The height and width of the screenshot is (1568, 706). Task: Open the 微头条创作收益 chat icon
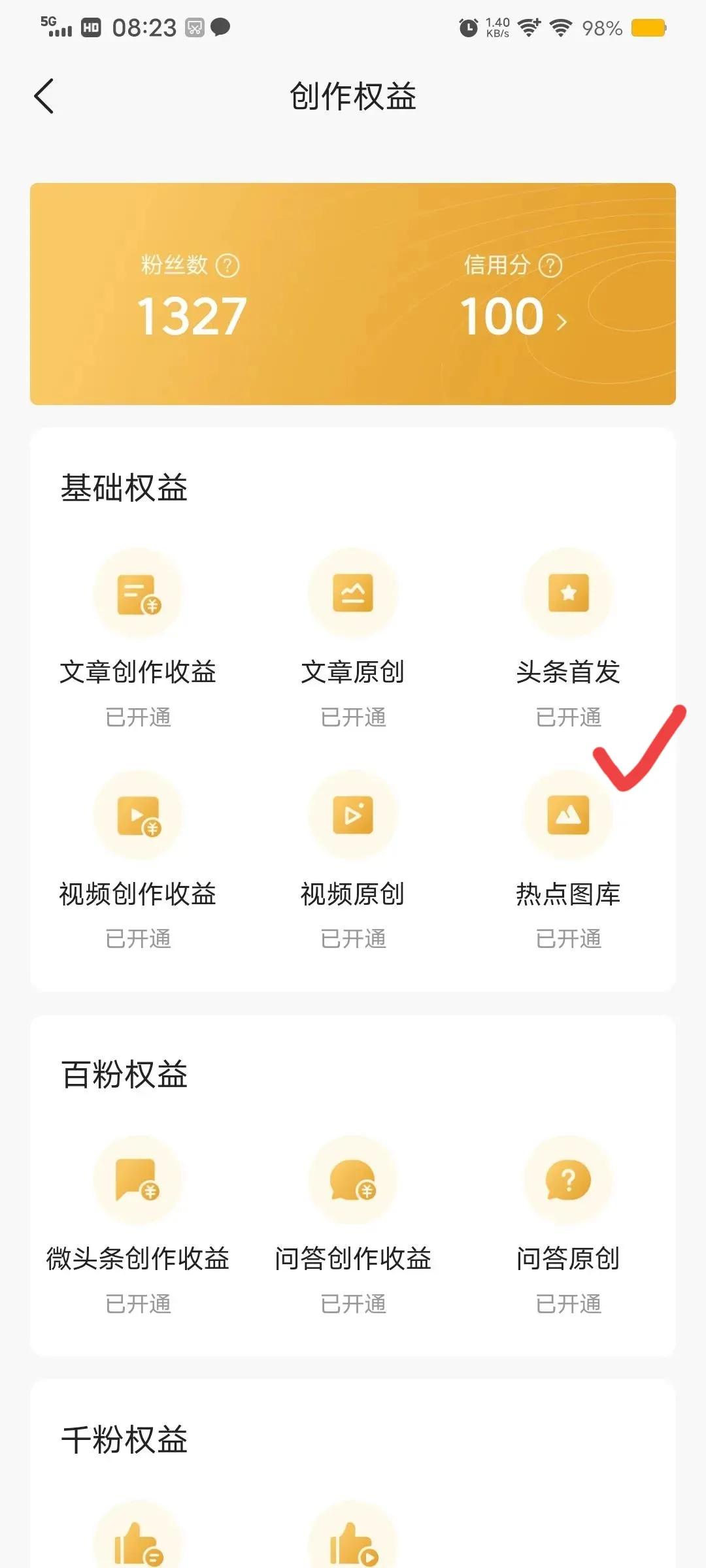click(137, 1179)
